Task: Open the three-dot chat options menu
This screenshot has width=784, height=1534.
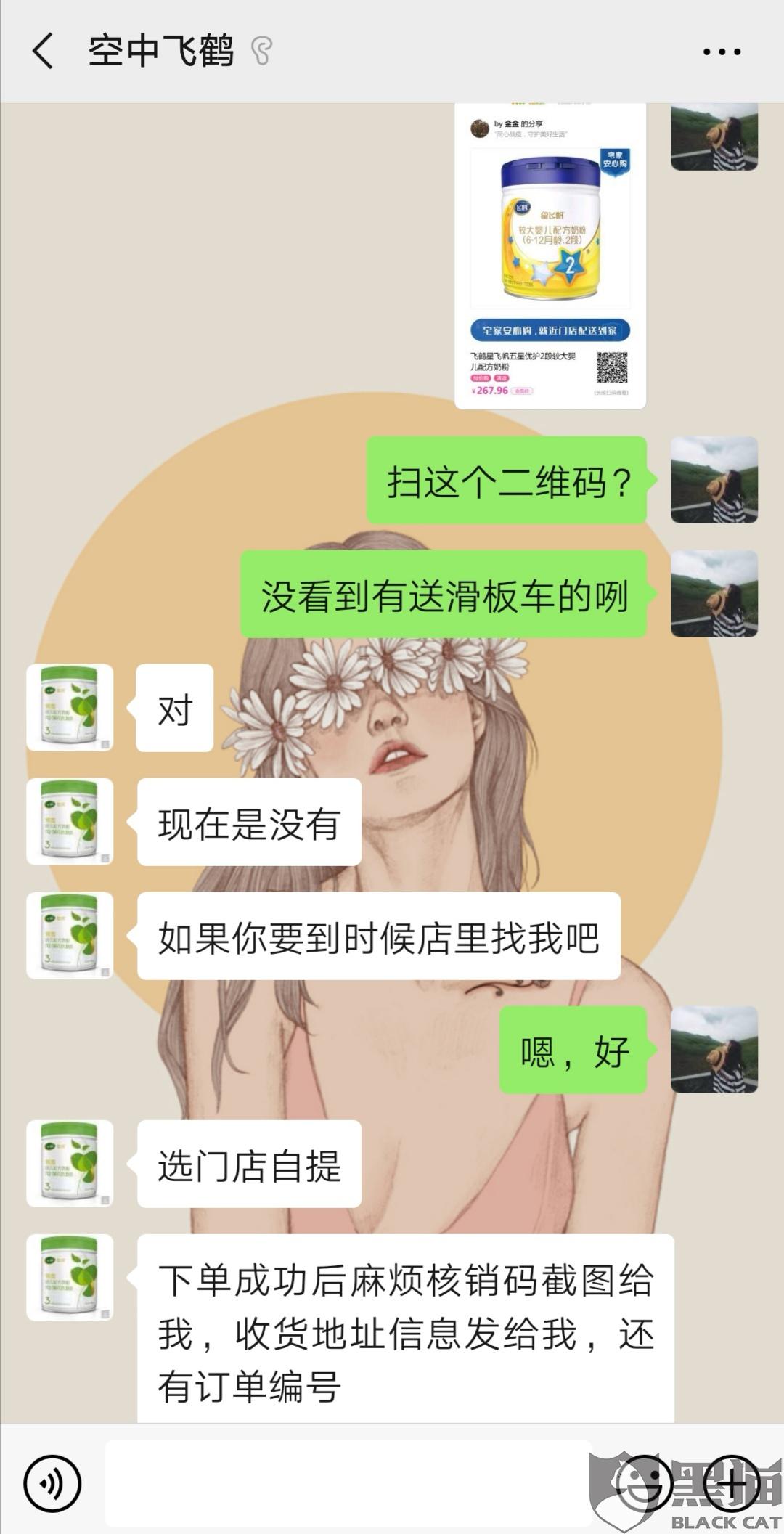Action: [722, 52]
